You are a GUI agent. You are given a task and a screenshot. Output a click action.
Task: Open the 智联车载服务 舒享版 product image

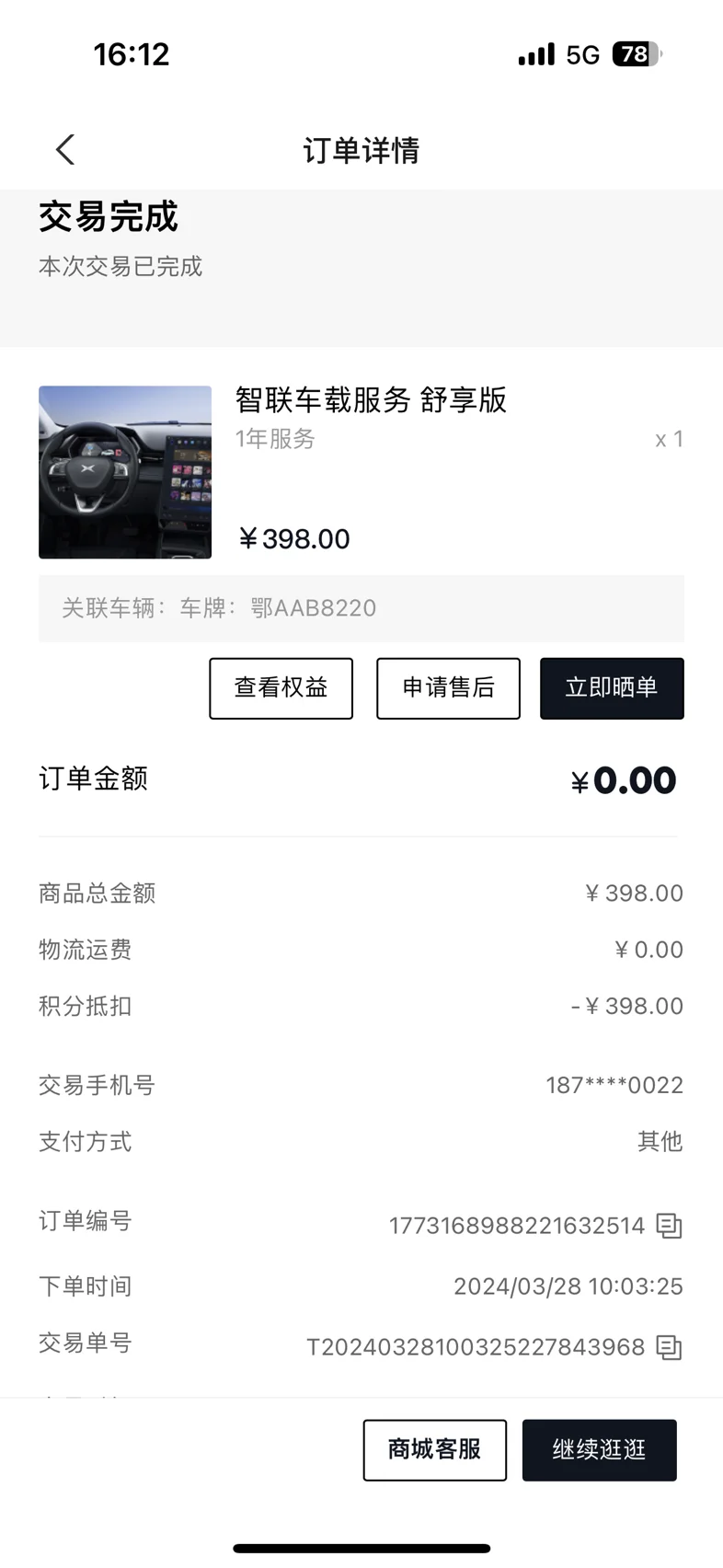125,472
